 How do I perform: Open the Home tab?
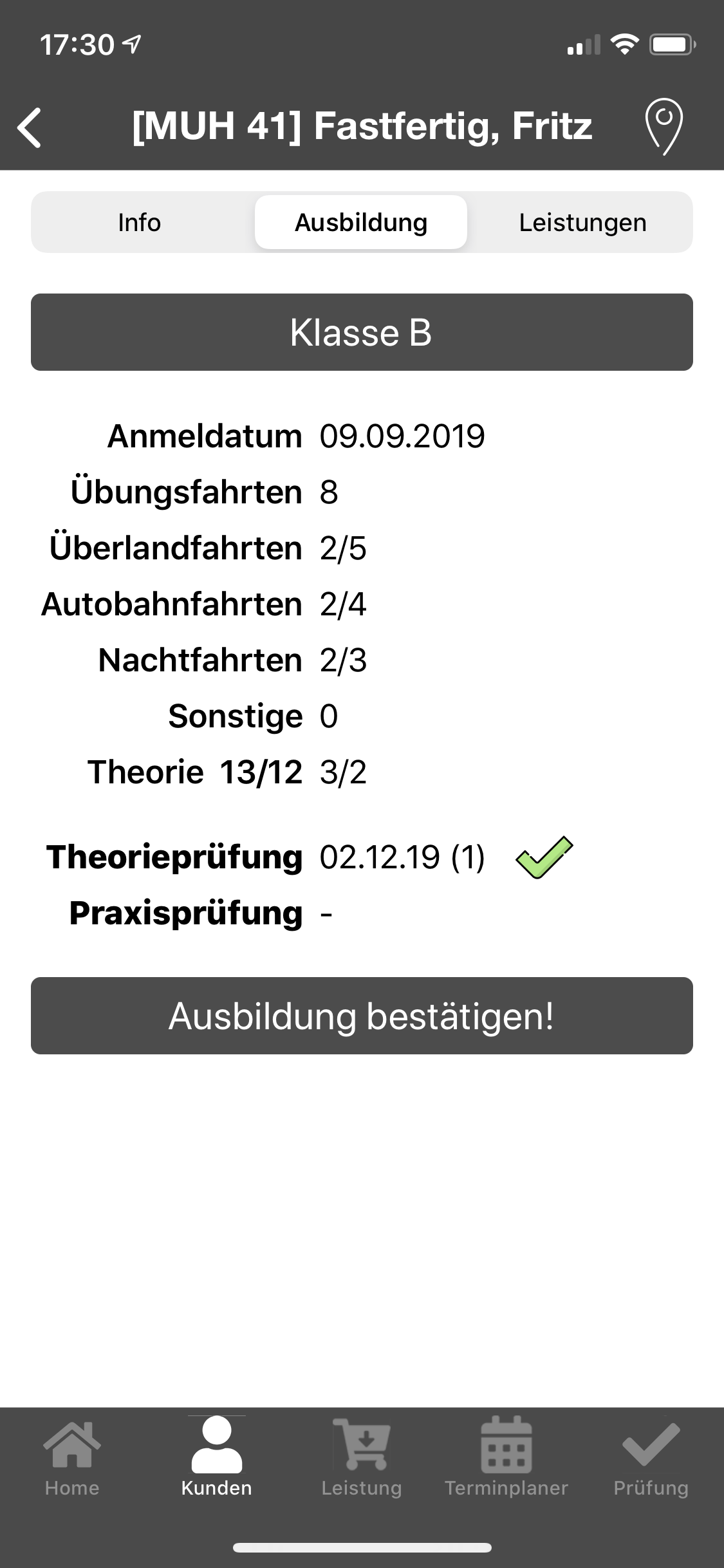(x=72, y=1459)
